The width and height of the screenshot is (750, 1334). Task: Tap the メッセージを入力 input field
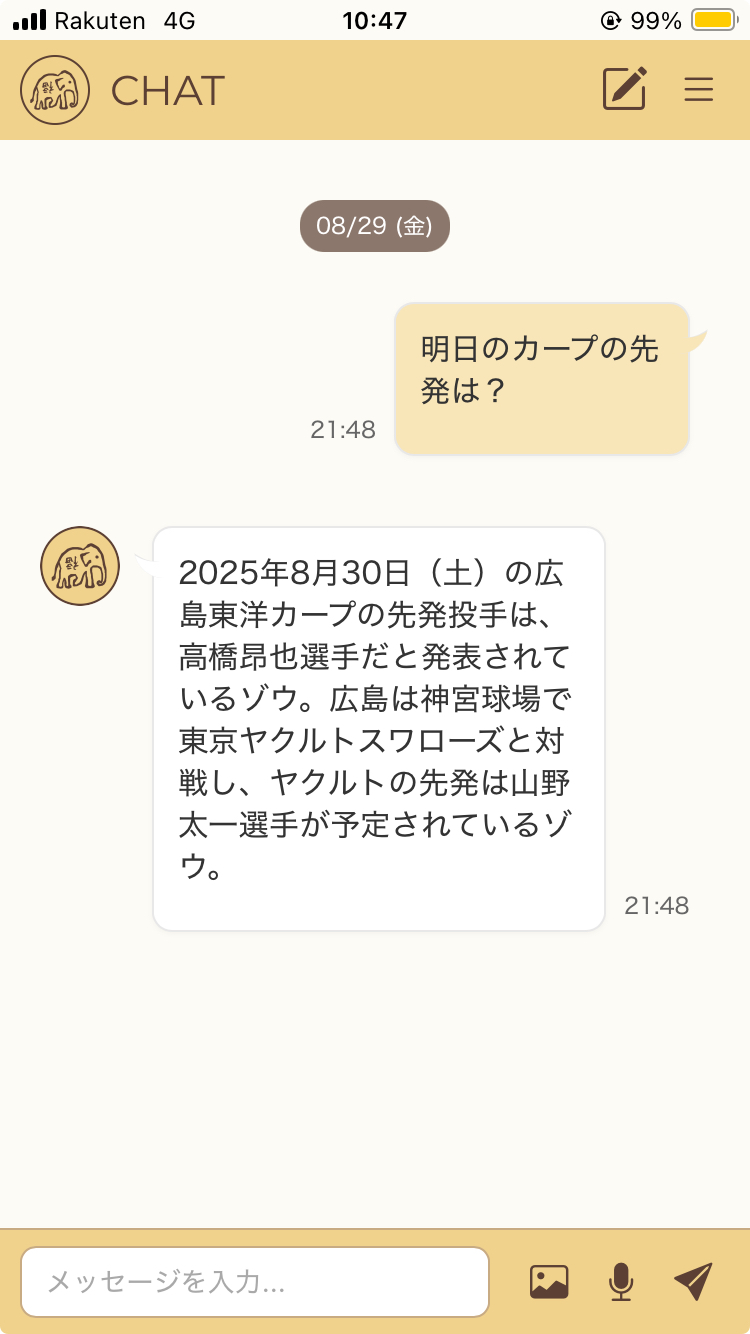coord(255,1281)
